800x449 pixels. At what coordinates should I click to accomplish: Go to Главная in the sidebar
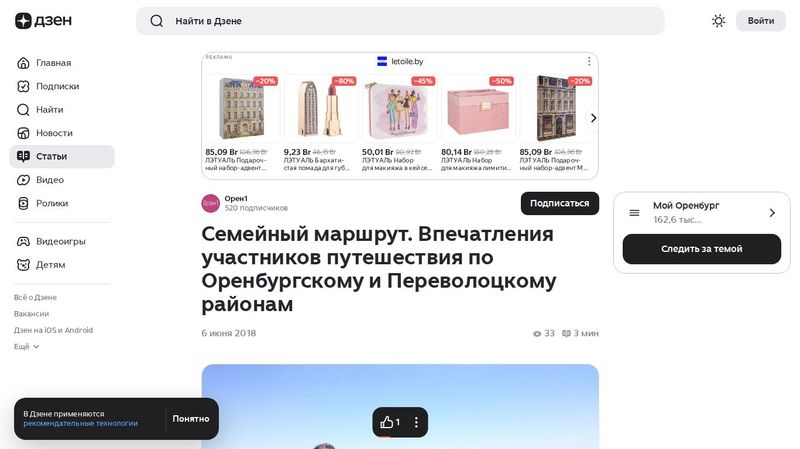[53, 63]
